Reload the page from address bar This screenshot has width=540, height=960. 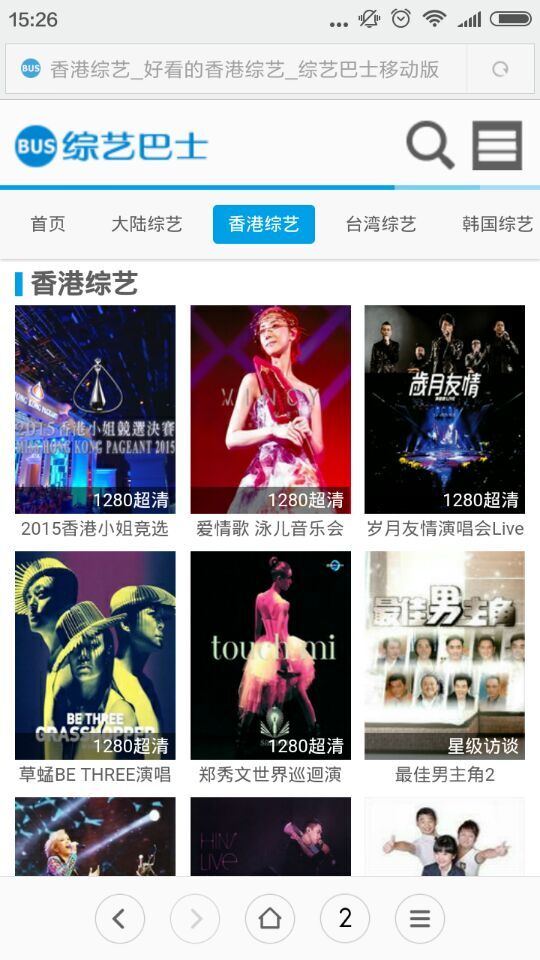pos(500,69)
